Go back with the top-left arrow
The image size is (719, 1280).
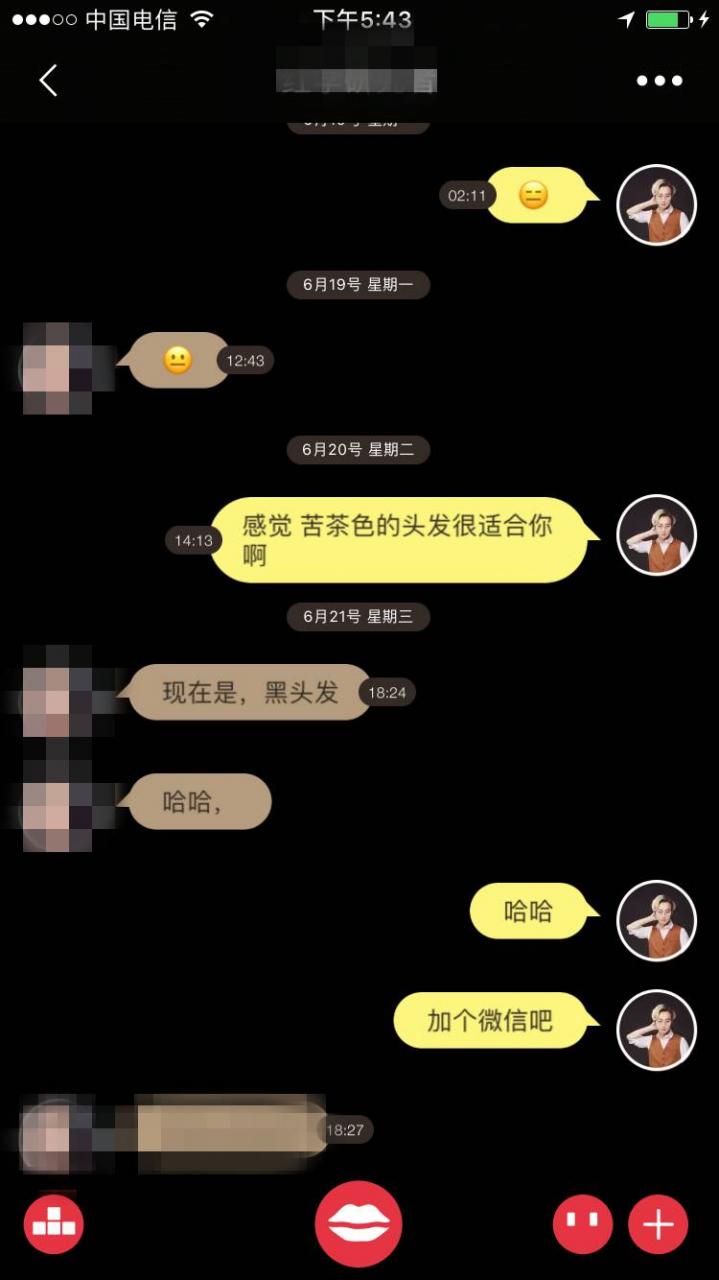pos(48,81)
